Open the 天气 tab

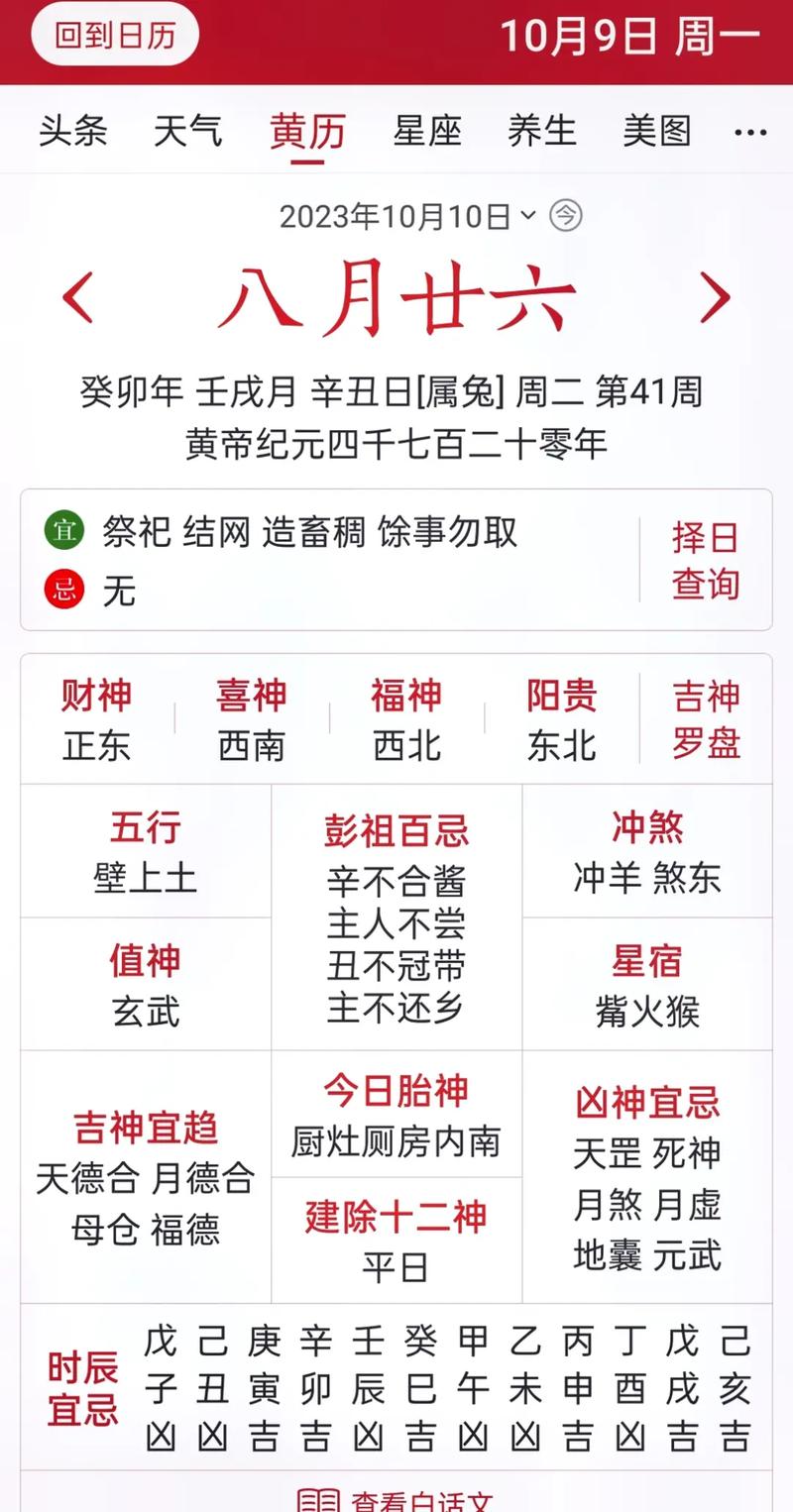click(x=188, y=131)
